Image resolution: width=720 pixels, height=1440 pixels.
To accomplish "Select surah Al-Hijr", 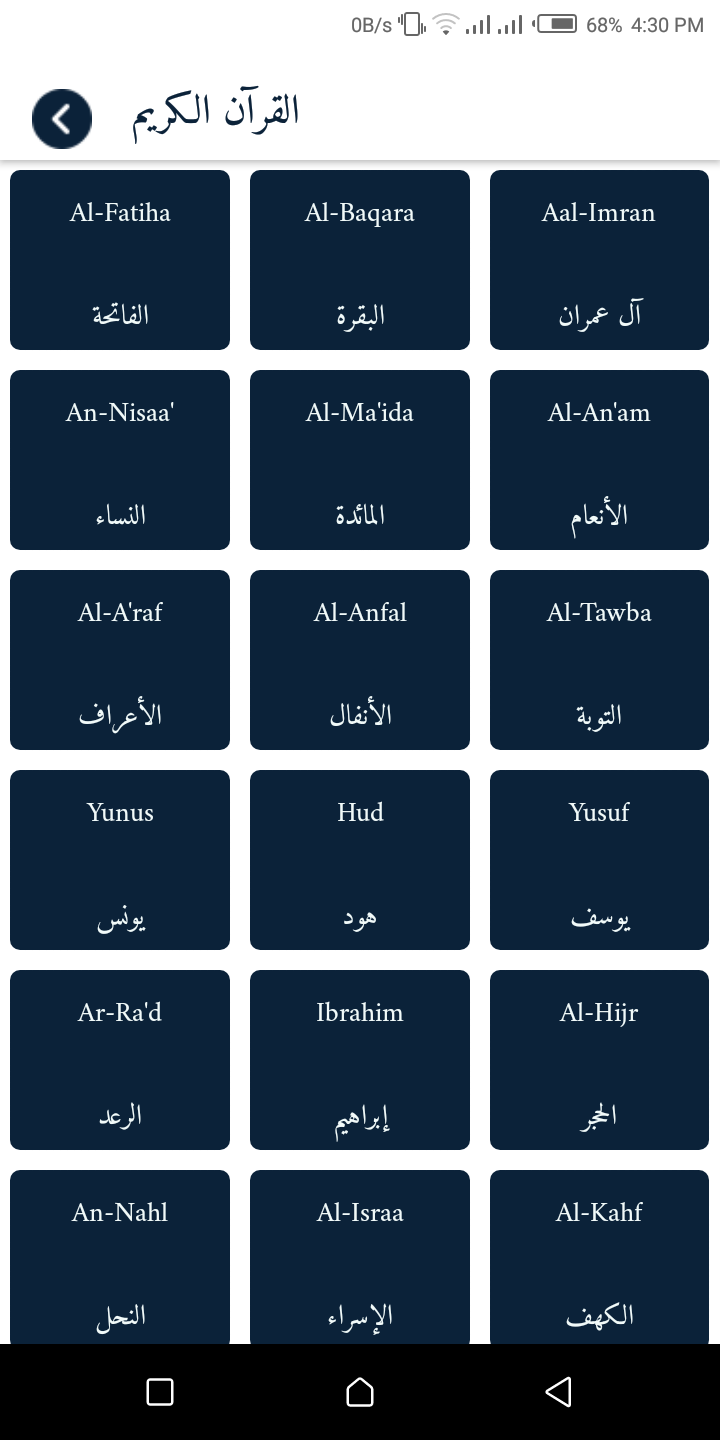I will click(599, 1060).
